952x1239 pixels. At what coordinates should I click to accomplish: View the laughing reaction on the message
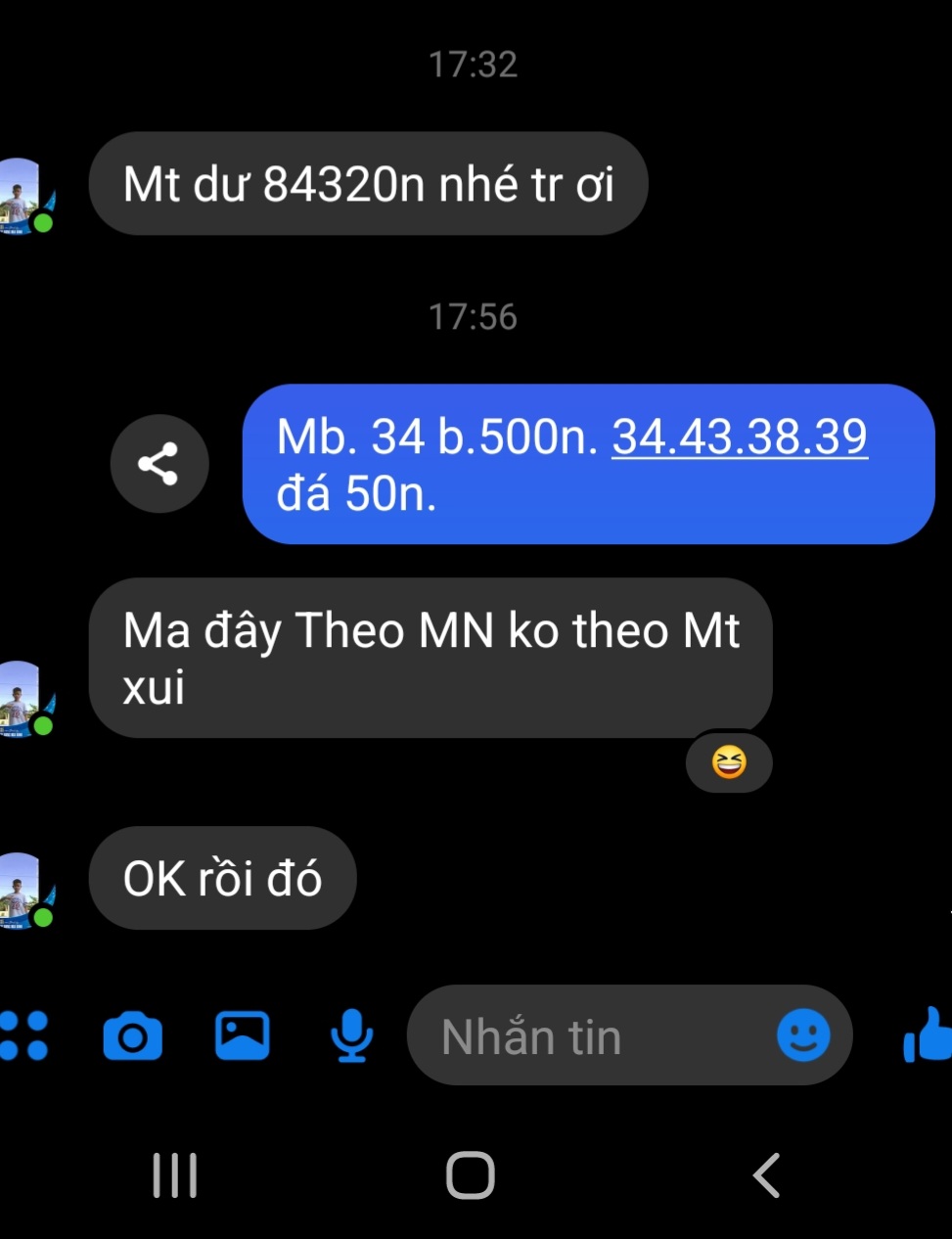[729, 761]
